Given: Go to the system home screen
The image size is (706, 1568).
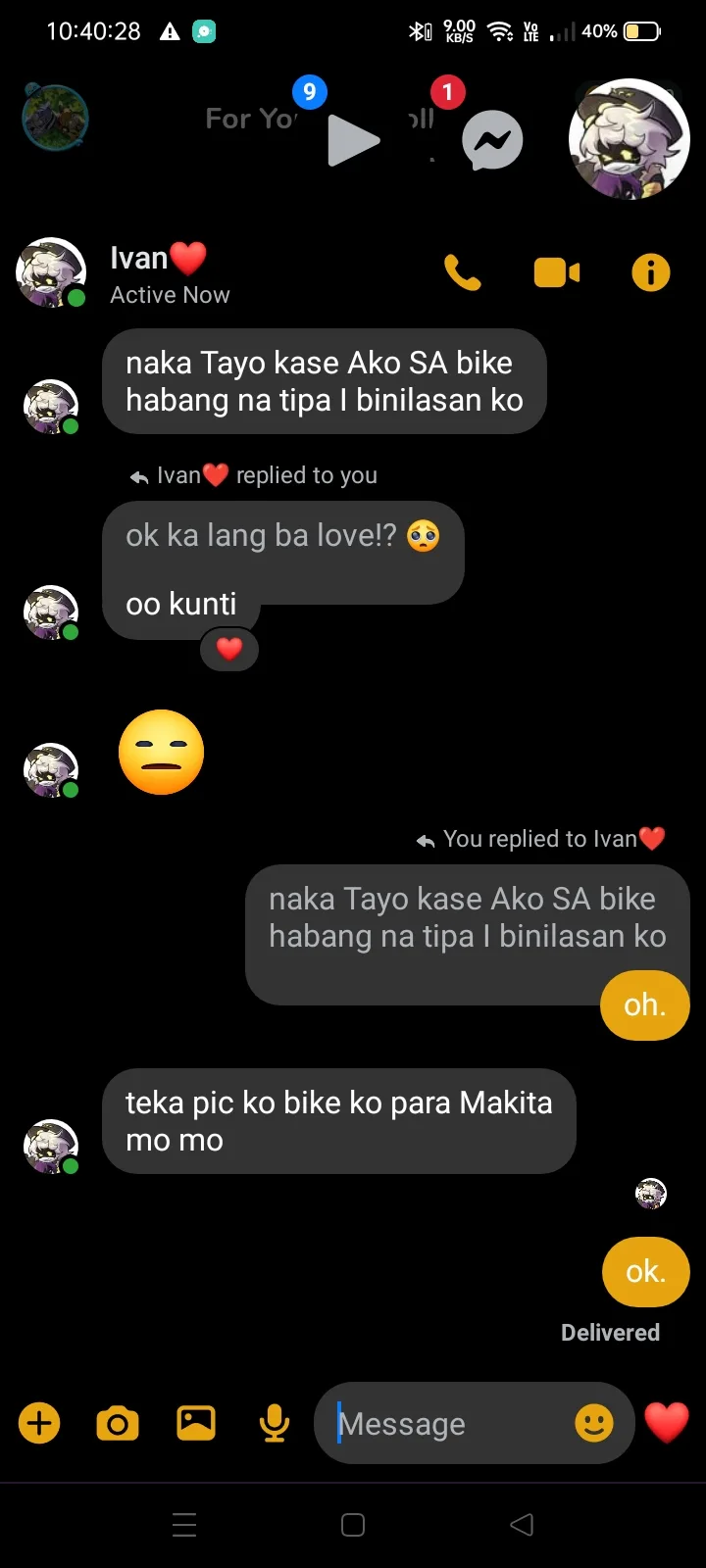Looking at the screenshot, I should (x=353, y=1524).
